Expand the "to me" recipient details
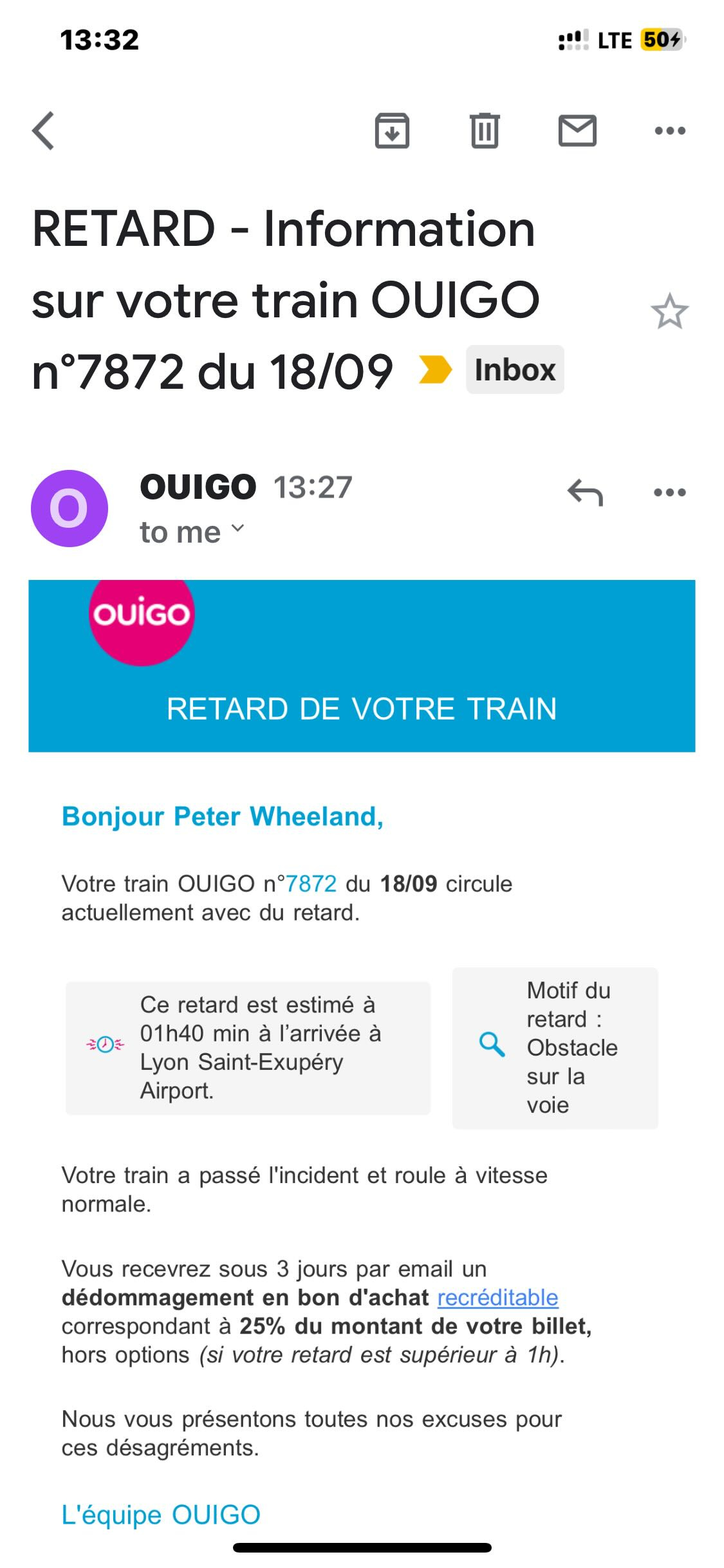Image resolution: width=724 pixels, height=1568 pixels. click(192, 532)
